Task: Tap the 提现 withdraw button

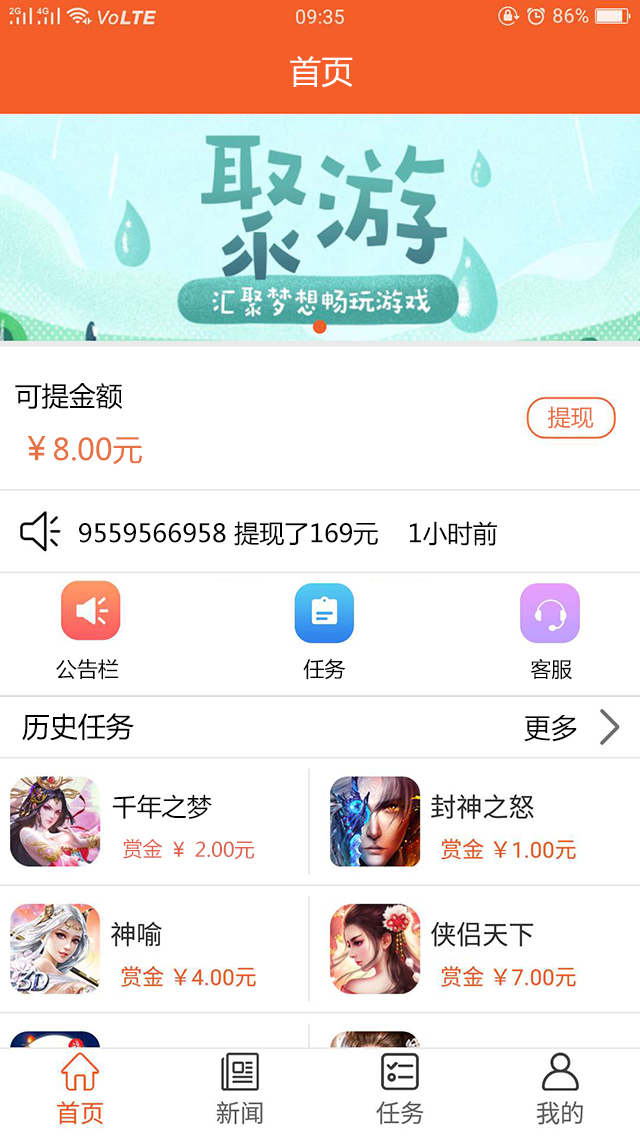Action: point(570,418)
